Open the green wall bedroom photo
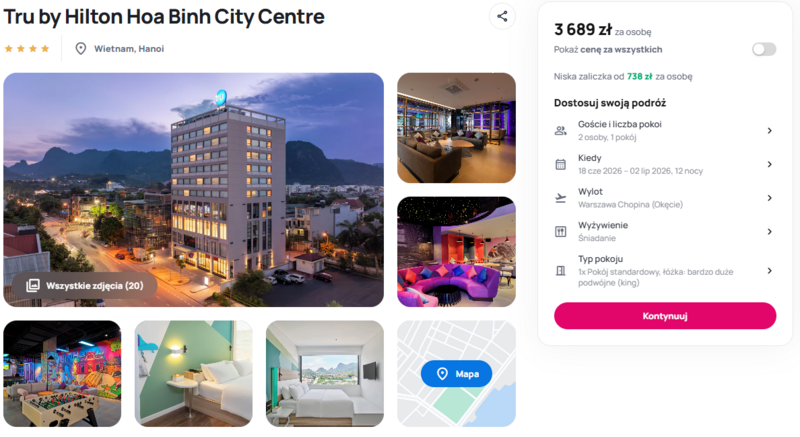This screenshot has height=437, width=800. click(x=193, y=373)
